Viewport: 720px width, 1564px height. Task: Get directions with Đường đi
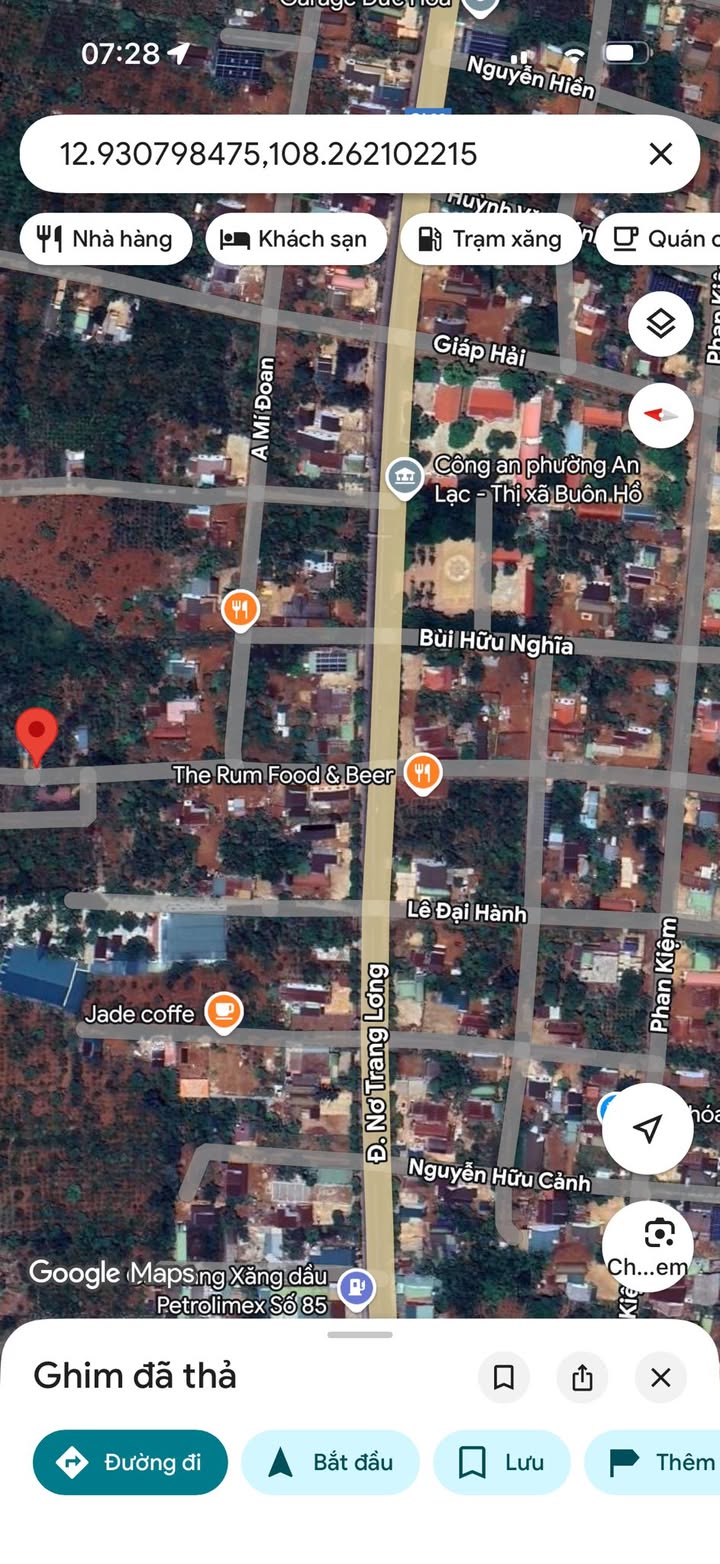tap(130, 1462)
